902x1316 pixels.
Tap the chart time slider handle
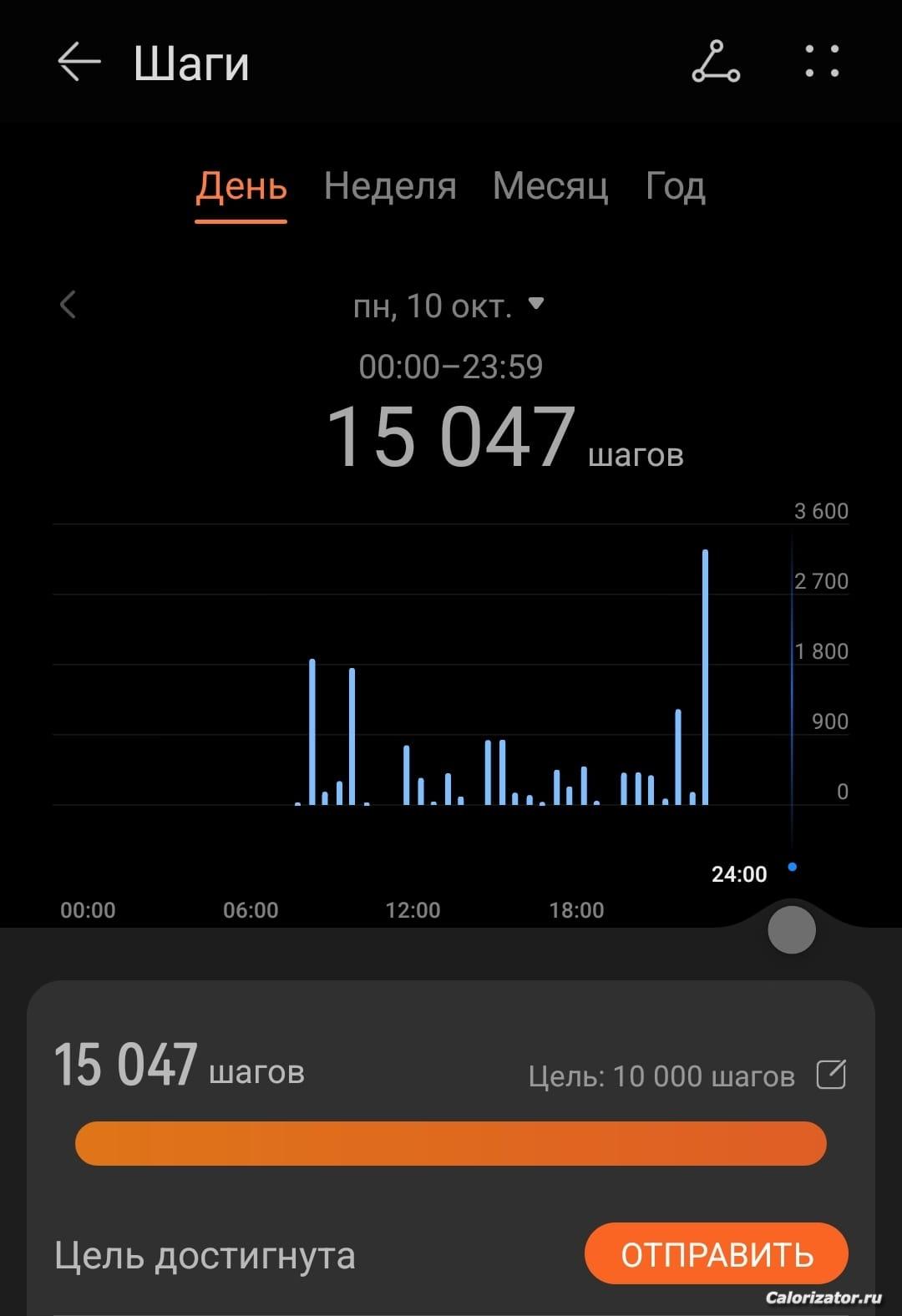point(791,929)
